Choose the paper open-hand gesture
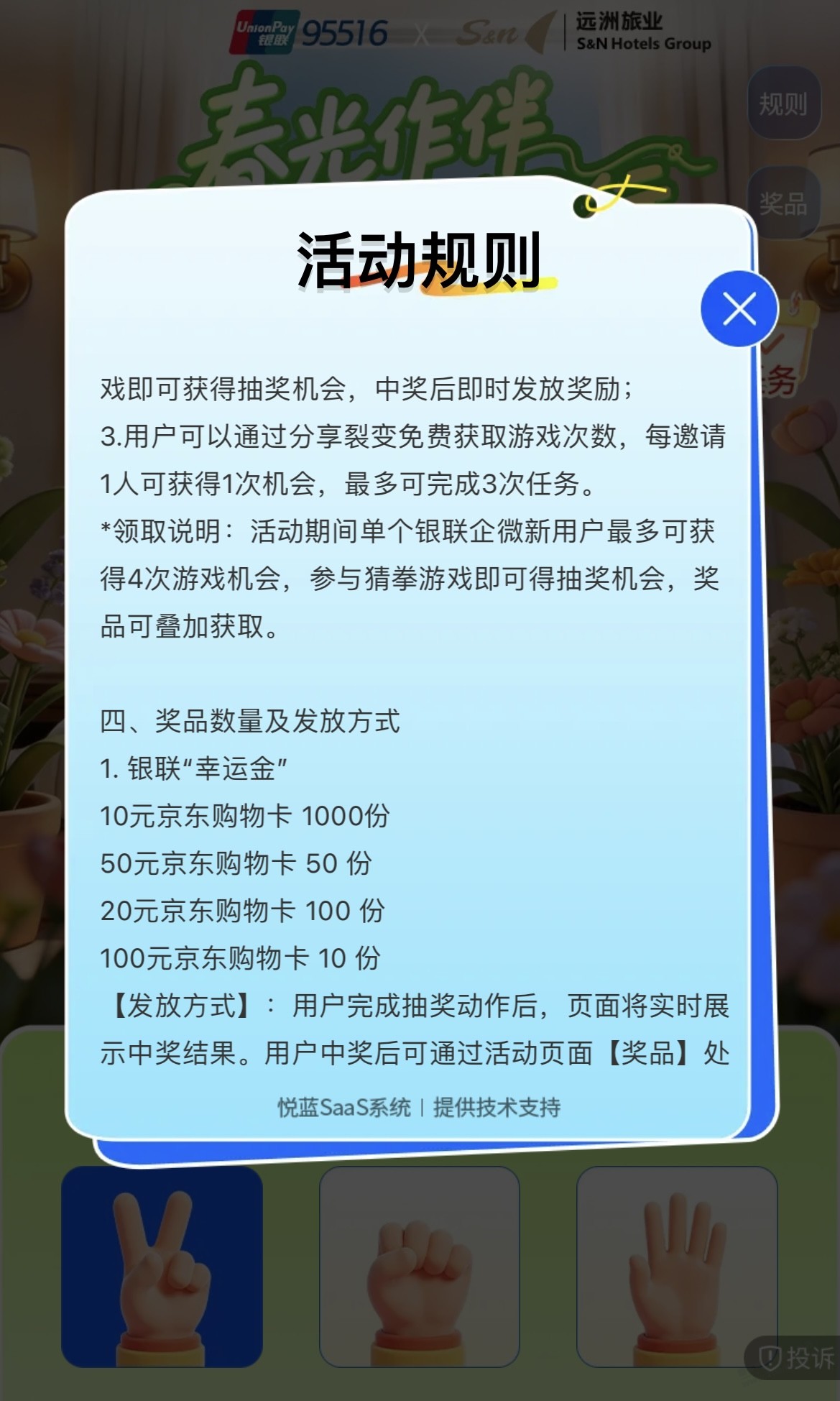Viewport: 840px width, 1401px height. click(x=676, y=1267)
